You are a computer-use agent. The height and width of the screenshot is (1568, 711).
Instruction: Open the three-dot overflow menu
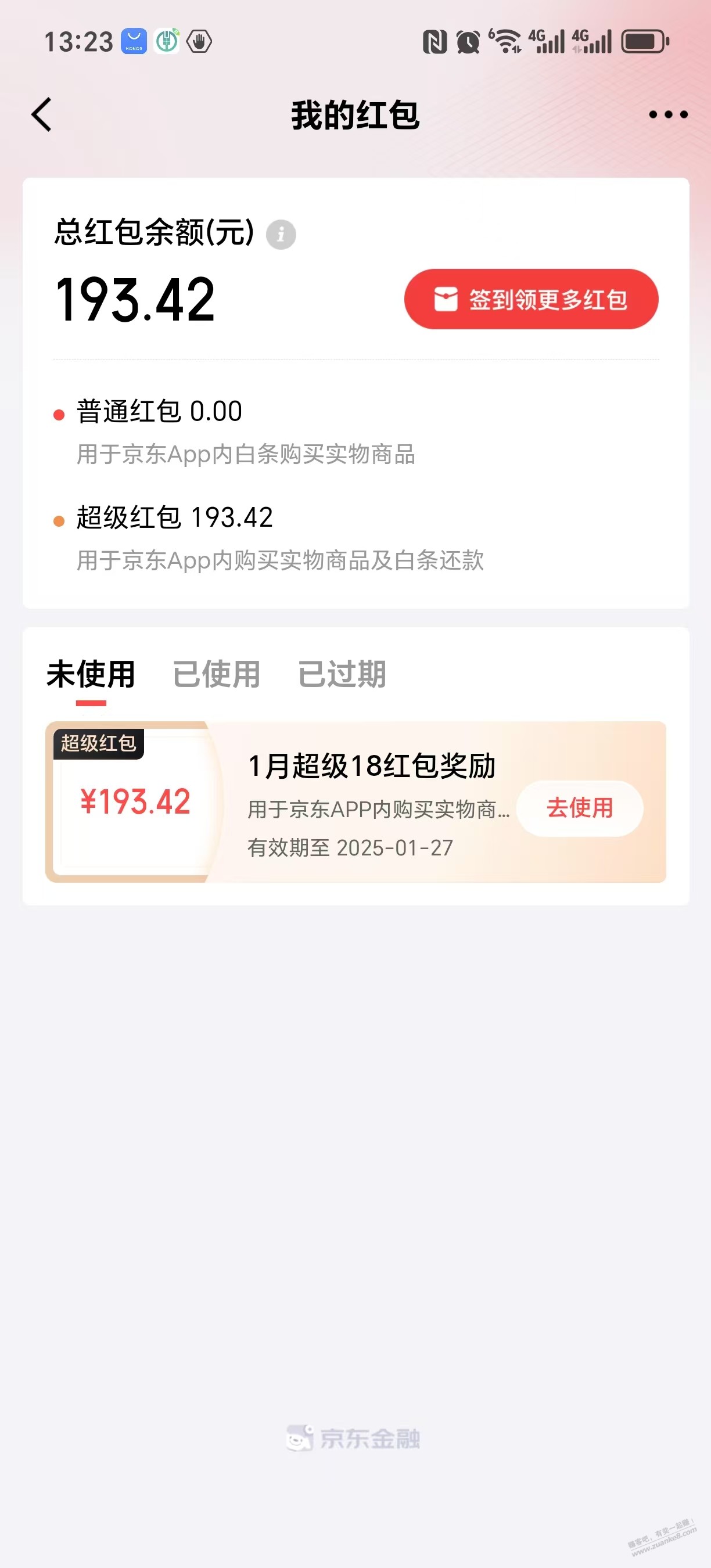[668, 114]
